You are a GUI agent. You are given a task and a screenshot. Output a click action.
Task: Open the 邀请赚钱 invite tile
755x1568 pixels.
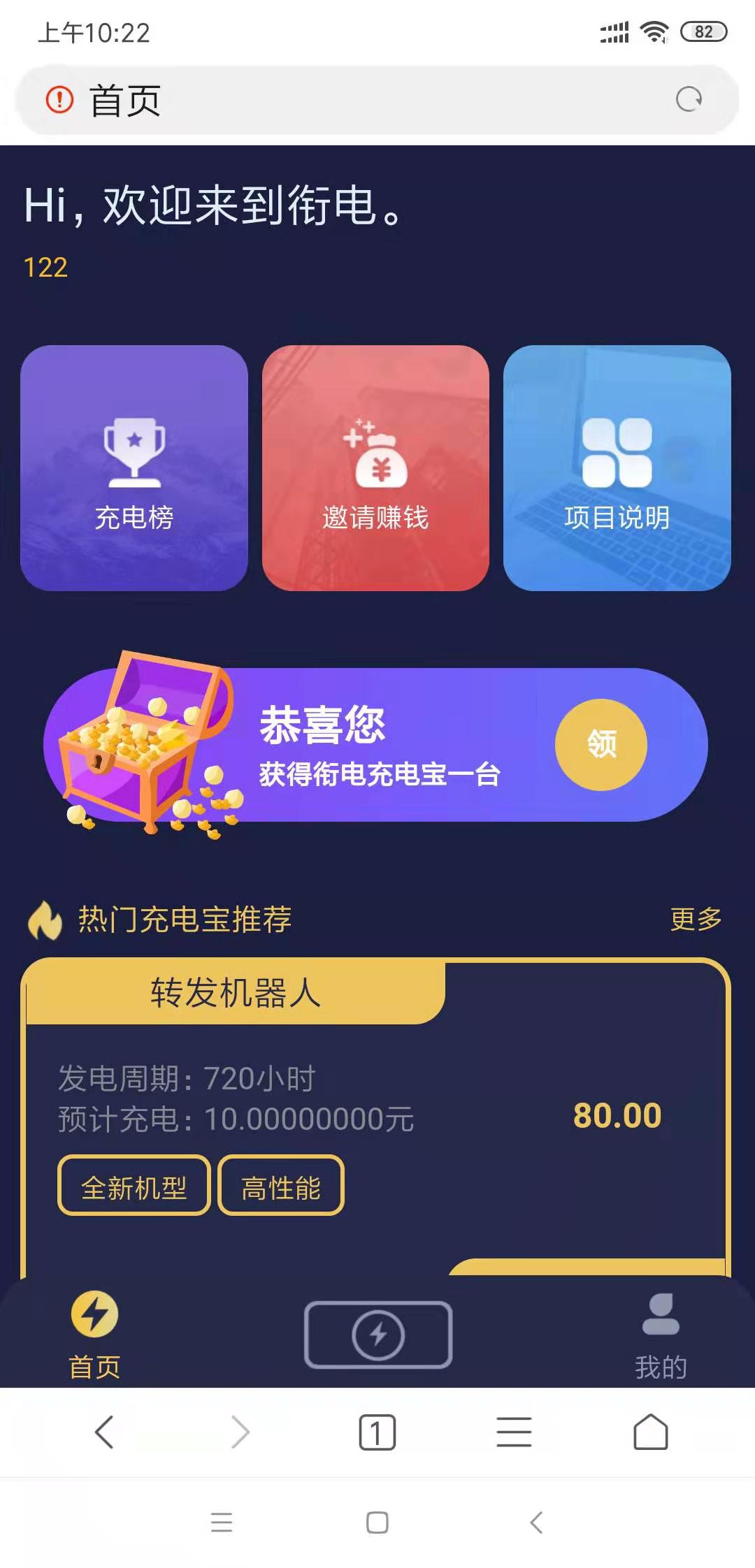(x=375, y=467)
